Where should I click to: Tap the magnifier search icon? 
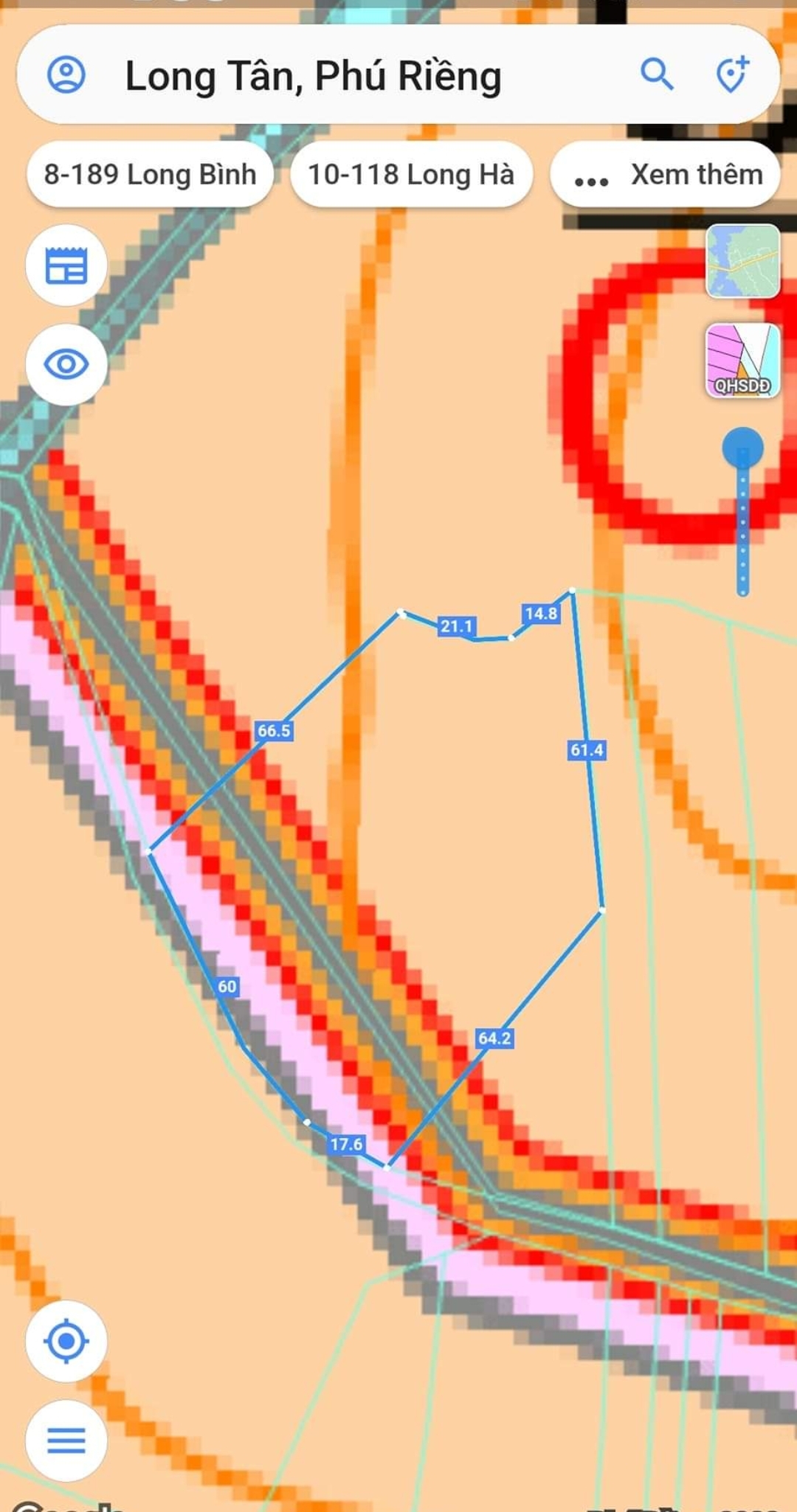[x=656, y=74]
